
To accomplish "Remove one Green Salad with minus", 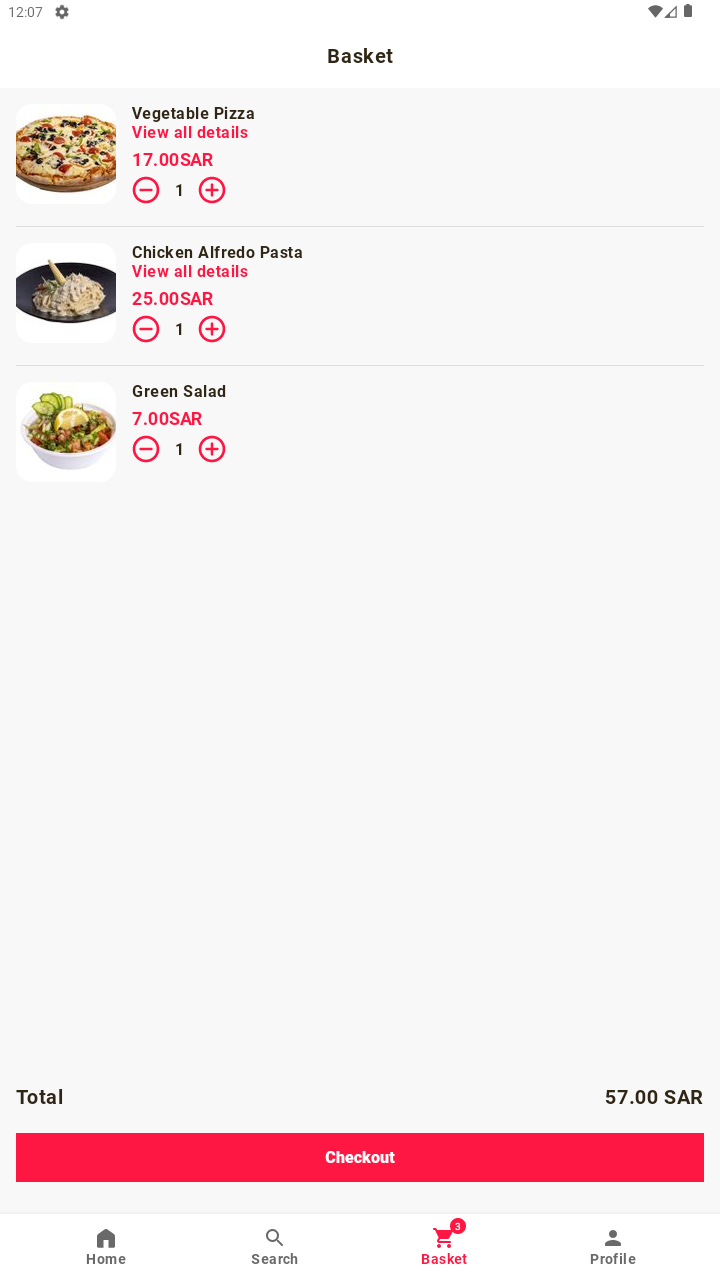I will [x=146, y=449].
